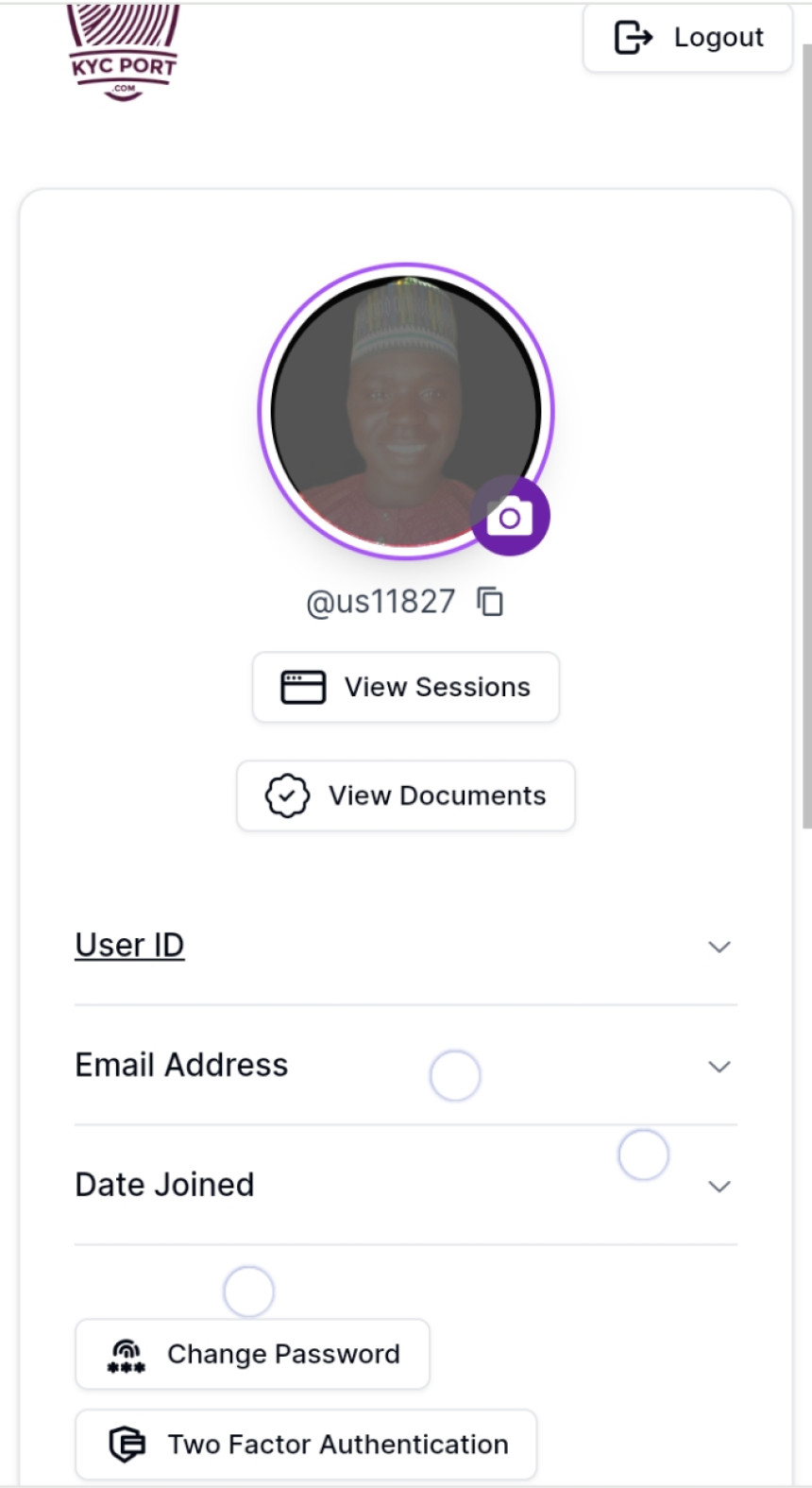Change profile photo via camera icon
This screenshot has height=1488, width=812.
[510, 517]
